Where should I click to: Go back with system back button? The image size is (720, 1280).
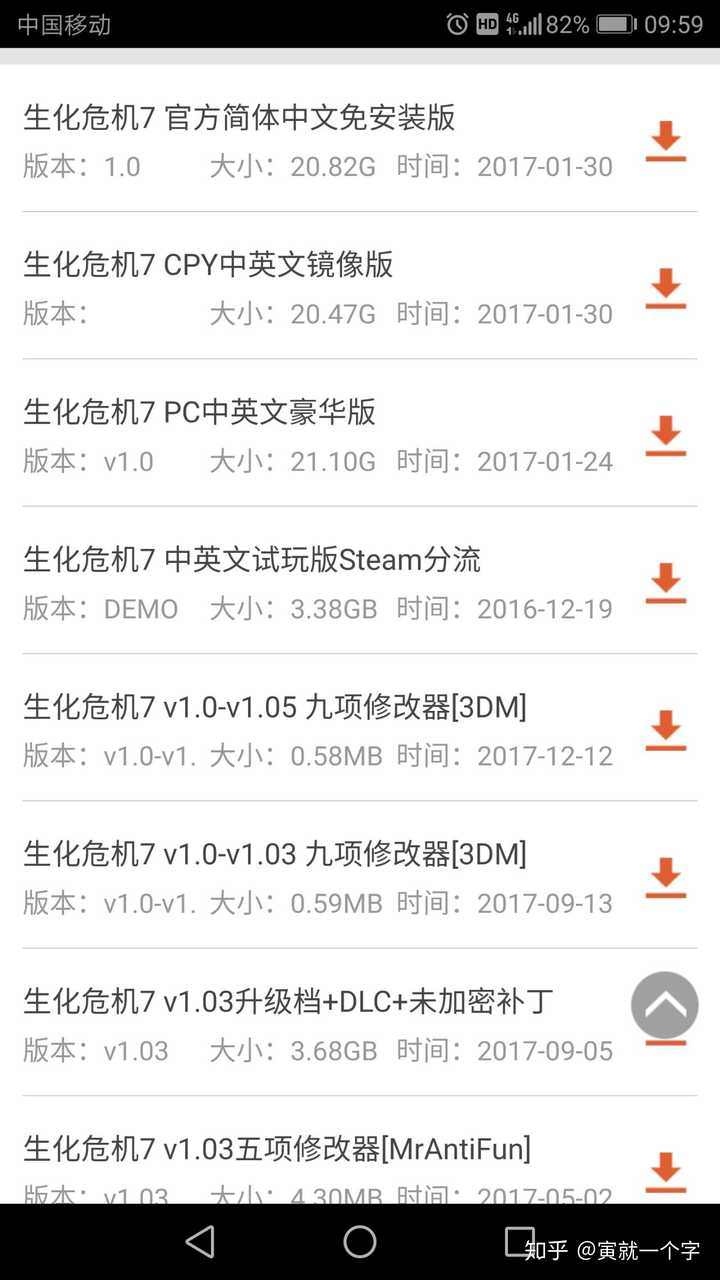coord(200,1242)
